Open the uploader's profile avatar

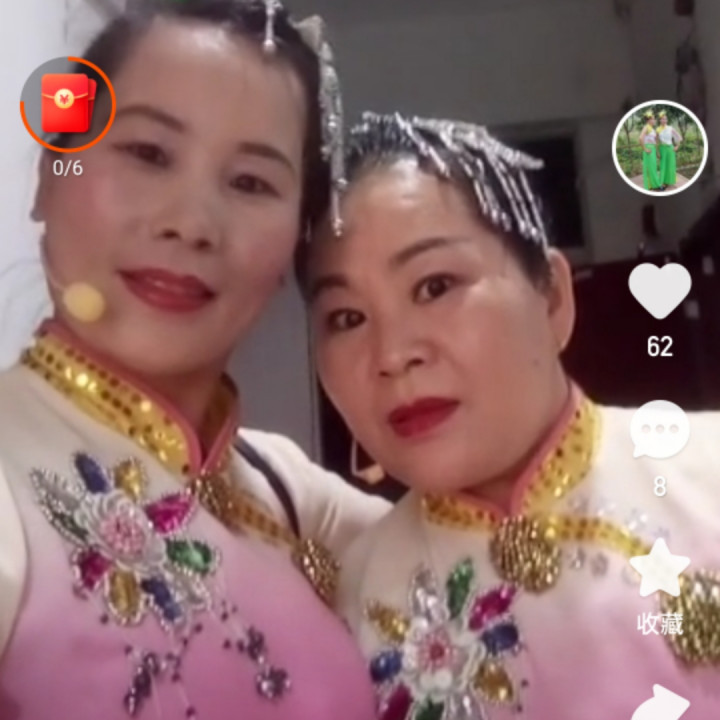[659, 148]
